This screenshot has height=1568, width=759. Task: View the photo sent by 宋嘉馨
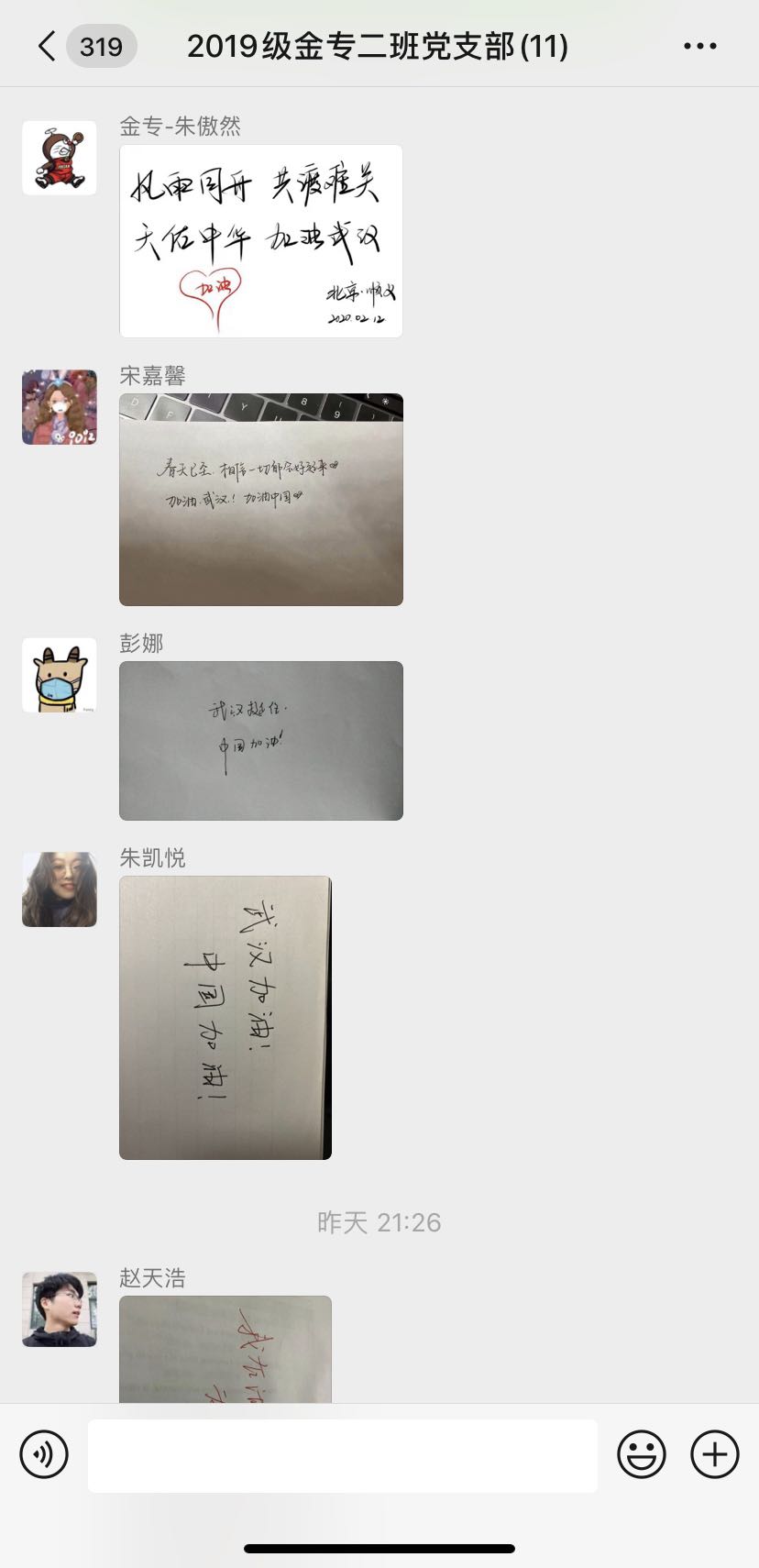(261, 500)
